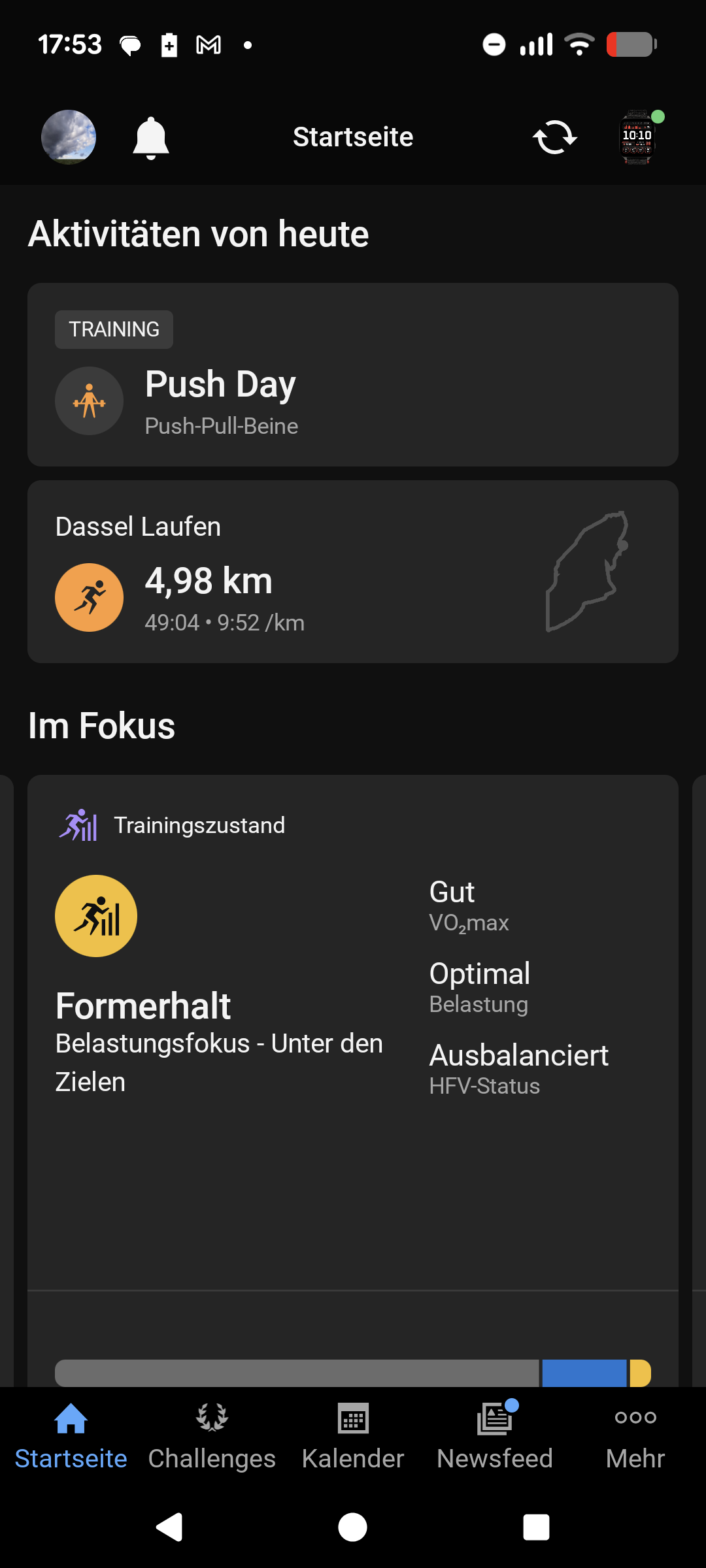Tap the system home button
Viewport: 706px width, 1568px height.
pos(353,1527)
